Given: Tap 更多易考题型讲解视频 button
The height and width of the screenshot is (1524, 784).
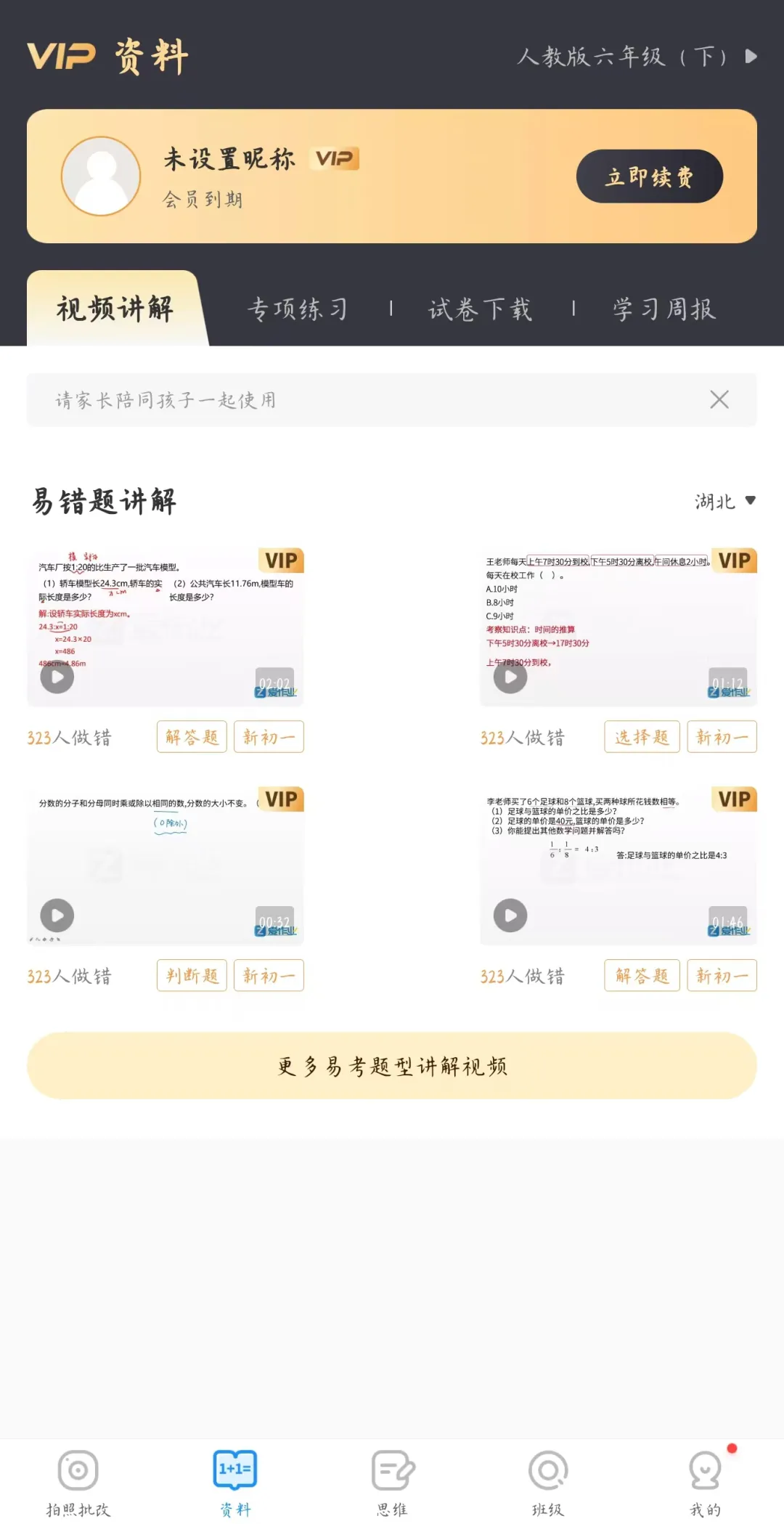Looking at the screenshot, I should 392,1066.
